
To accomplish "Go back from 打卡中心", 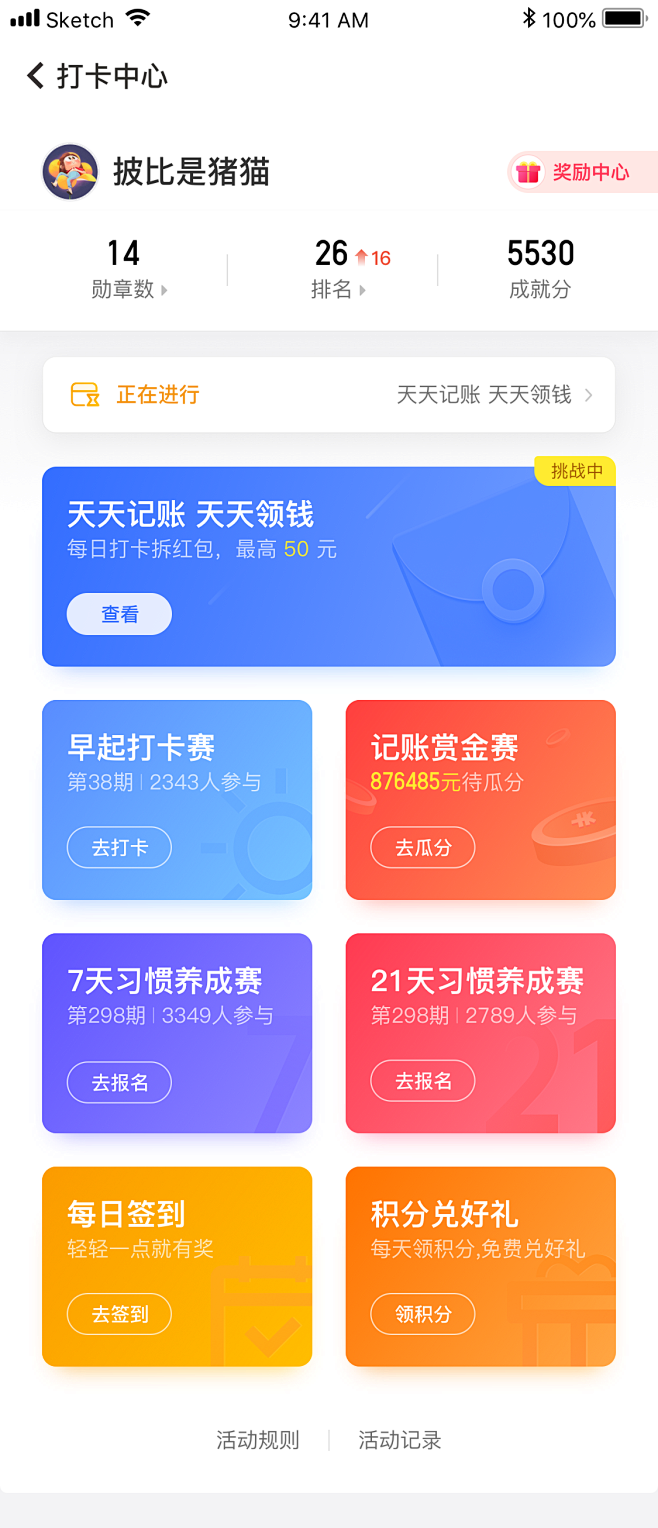I will (36, 76).
